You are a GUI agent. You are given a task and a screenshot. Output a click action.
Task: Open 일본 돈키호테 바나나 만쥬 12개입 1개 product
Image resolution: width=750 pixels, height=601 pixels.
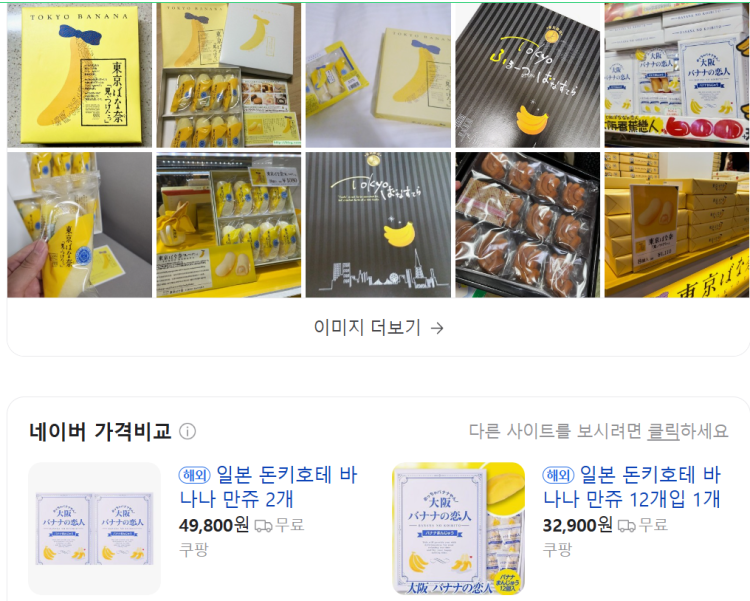pyautogui.click(x=632, y=486)
